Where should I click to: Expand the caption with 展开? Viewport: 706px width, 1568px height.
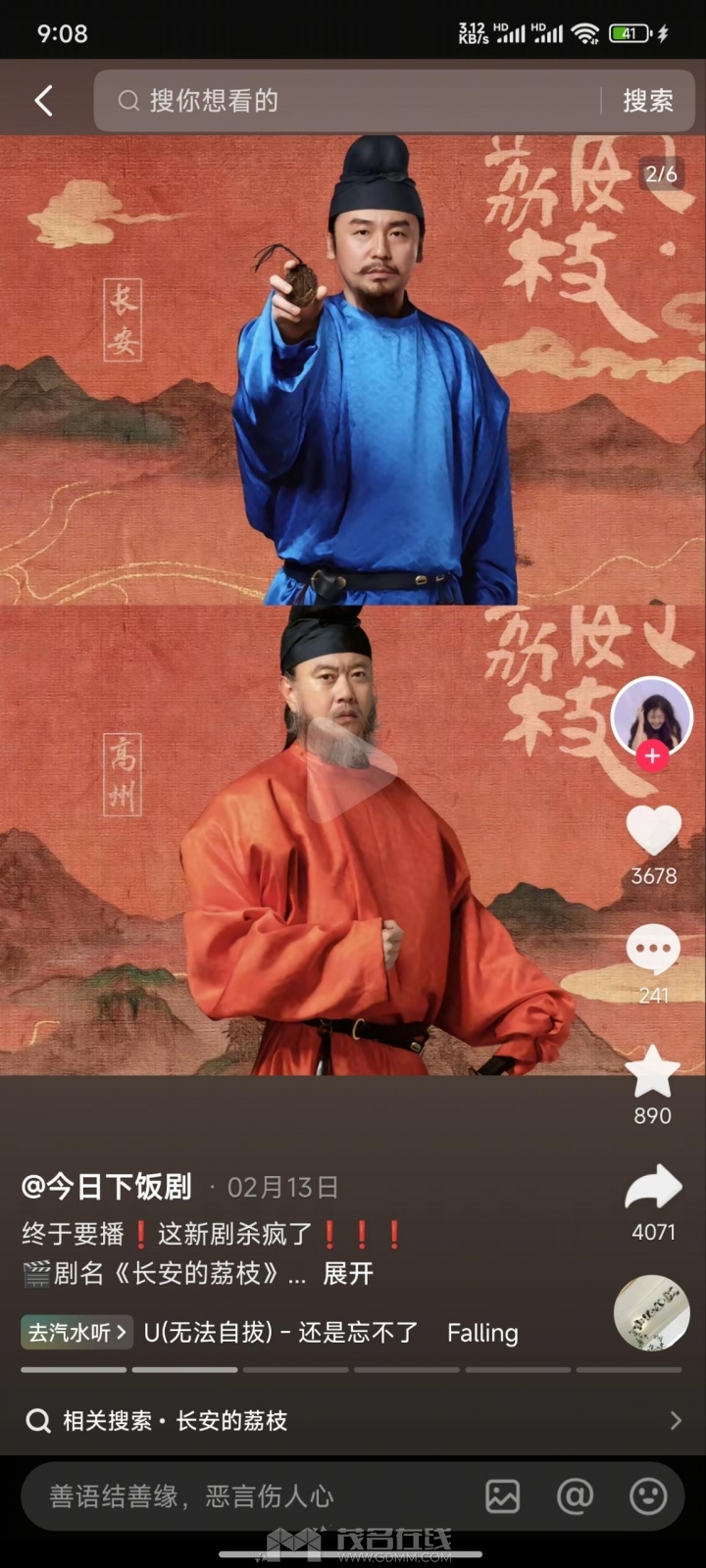point(348,1273)
